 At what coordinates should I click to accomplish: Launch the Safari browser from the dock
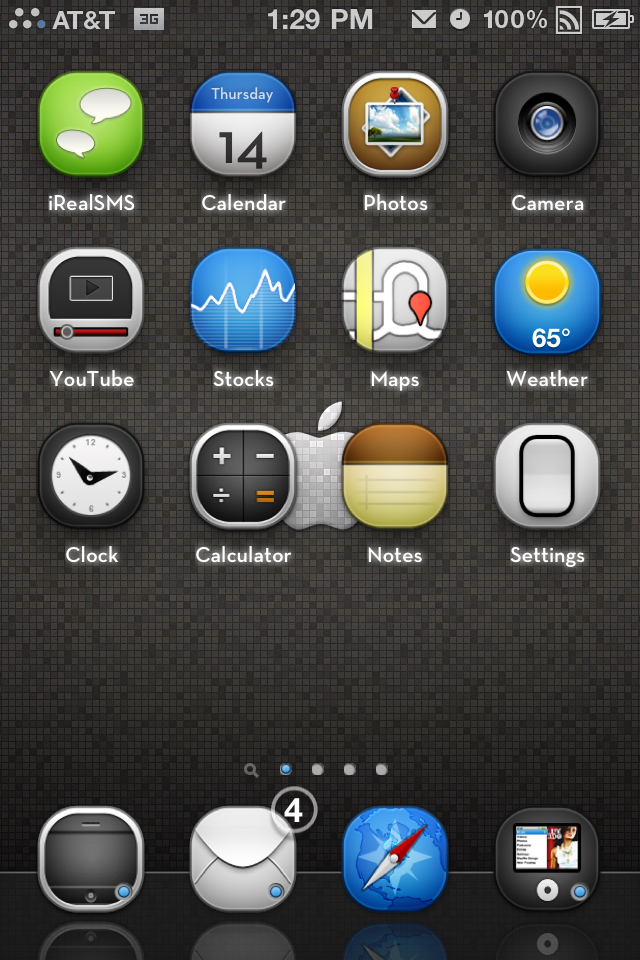[x=395, y=858]
